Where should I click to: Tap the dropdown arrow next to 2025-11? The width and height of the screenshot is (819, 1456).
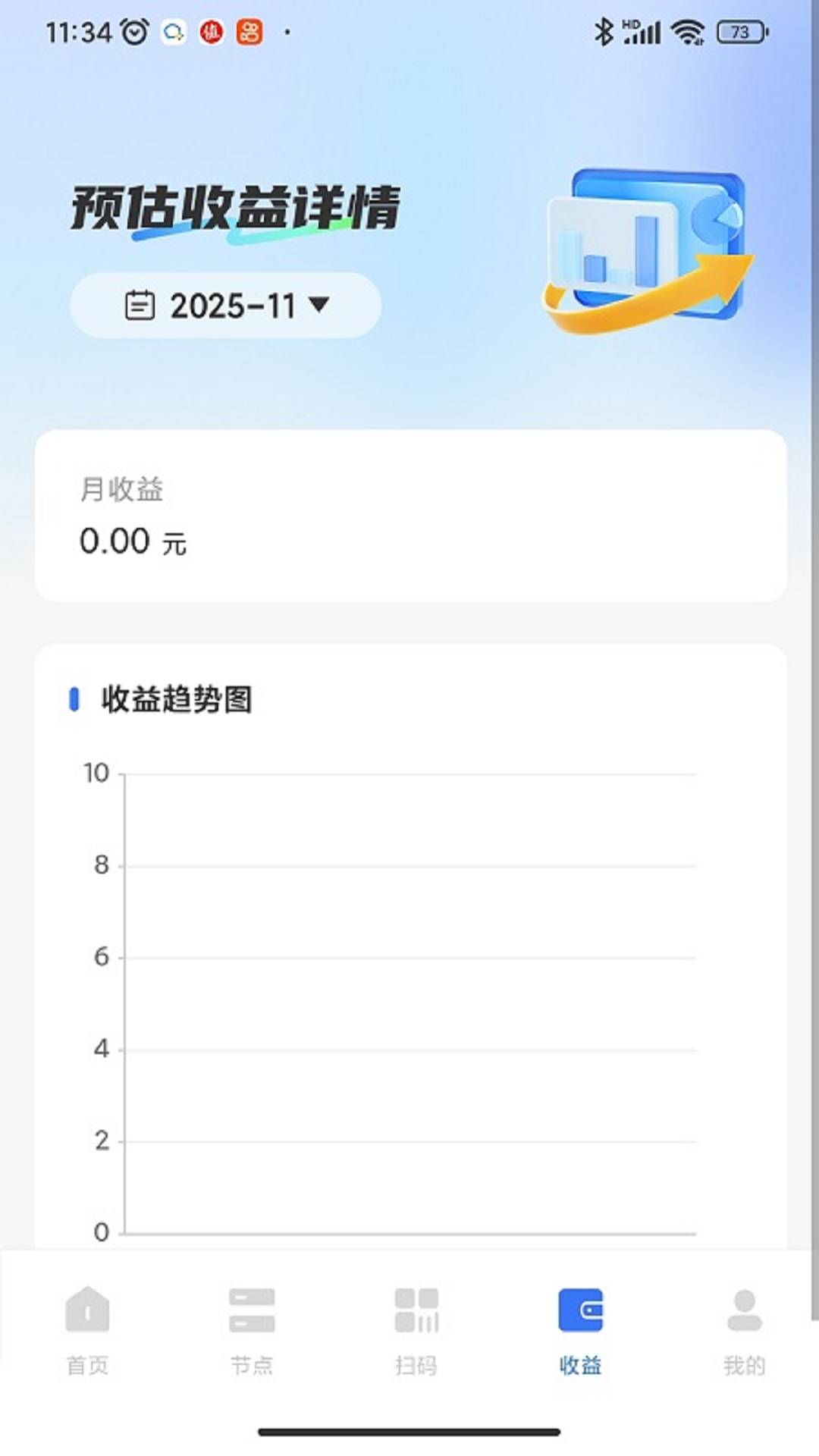[318, 306]
